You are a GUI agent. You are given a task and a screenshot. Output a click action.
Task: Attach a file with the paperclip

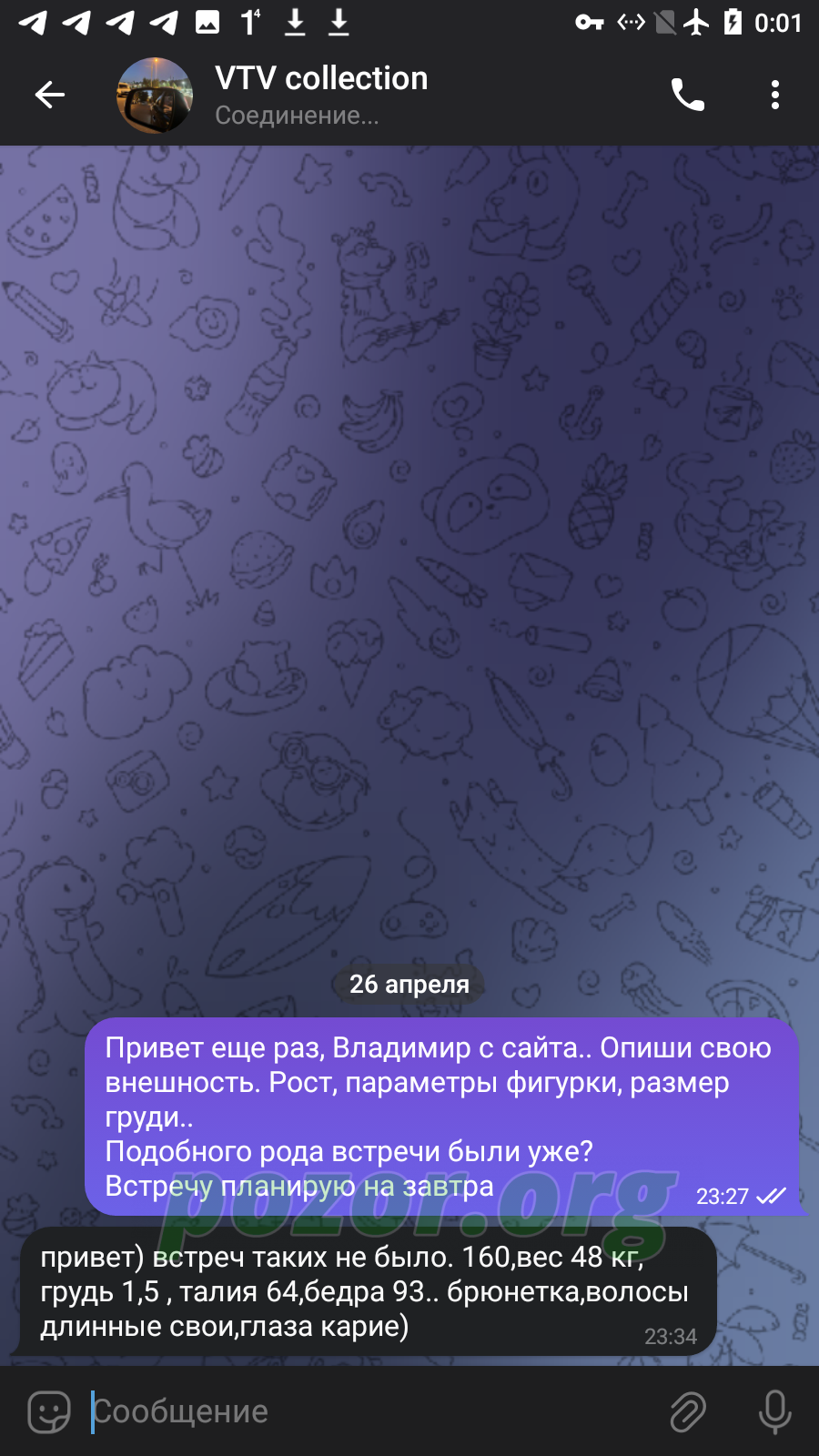coord(688,1411)
